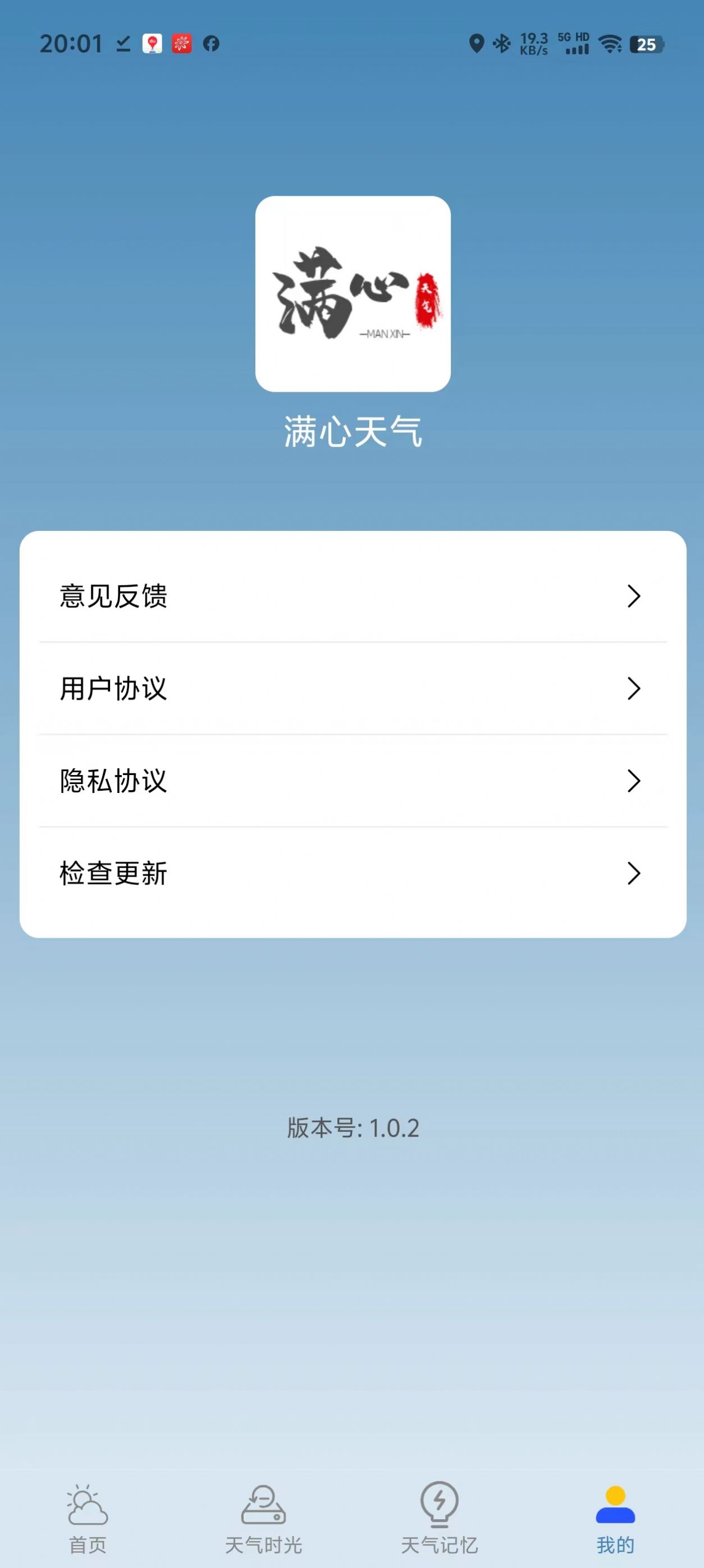Open the 隐私协议 privacy policy

click(115, 782)
